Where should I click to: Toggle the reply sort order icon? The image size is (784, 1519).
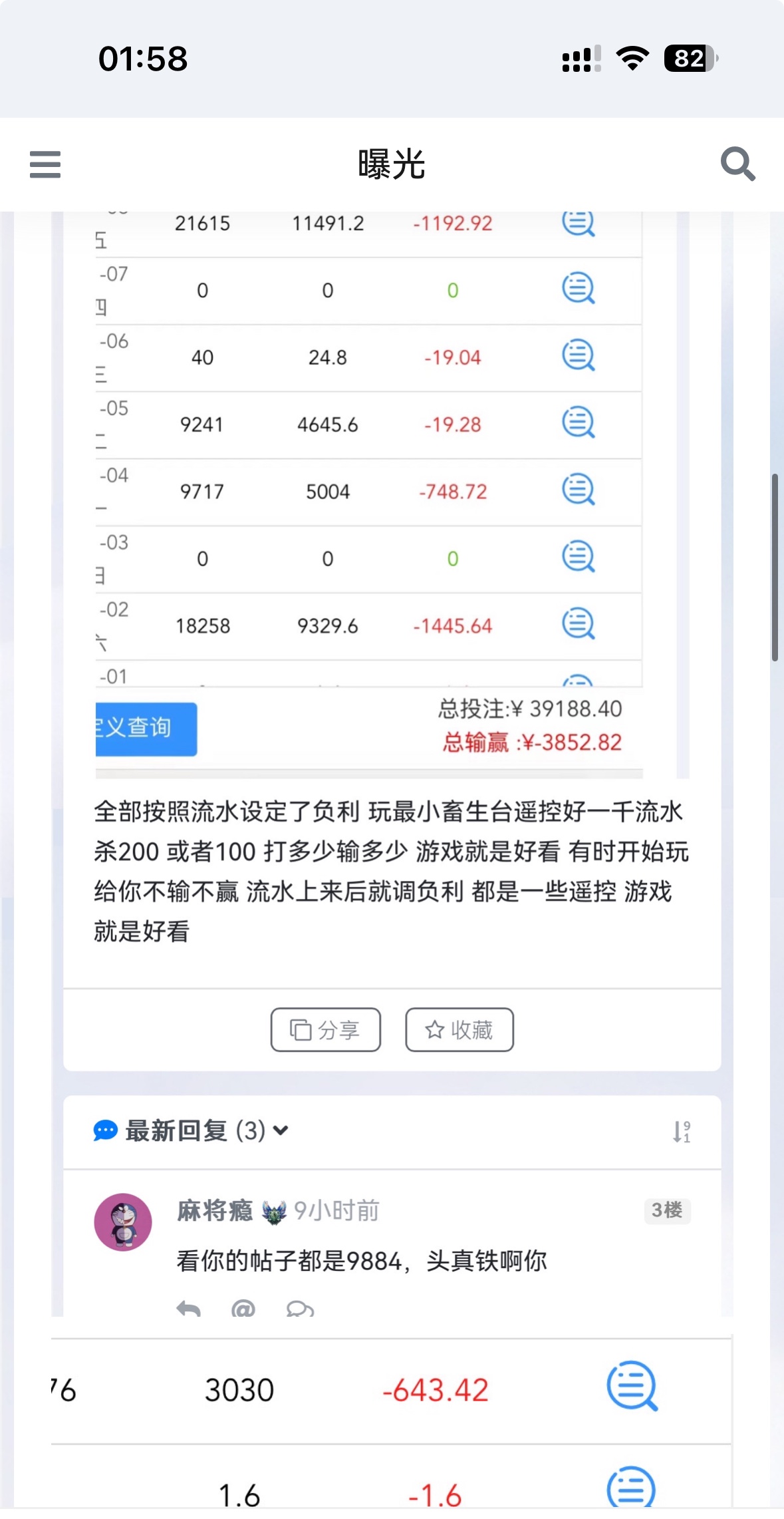click(681, 1131)
